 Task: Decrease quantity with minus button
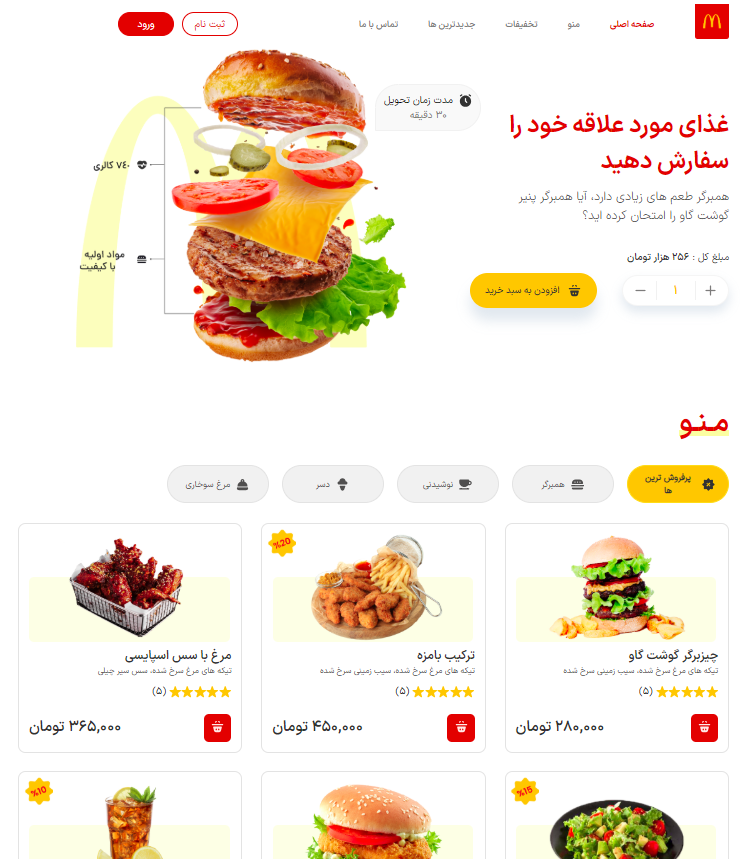click(640, 291)
